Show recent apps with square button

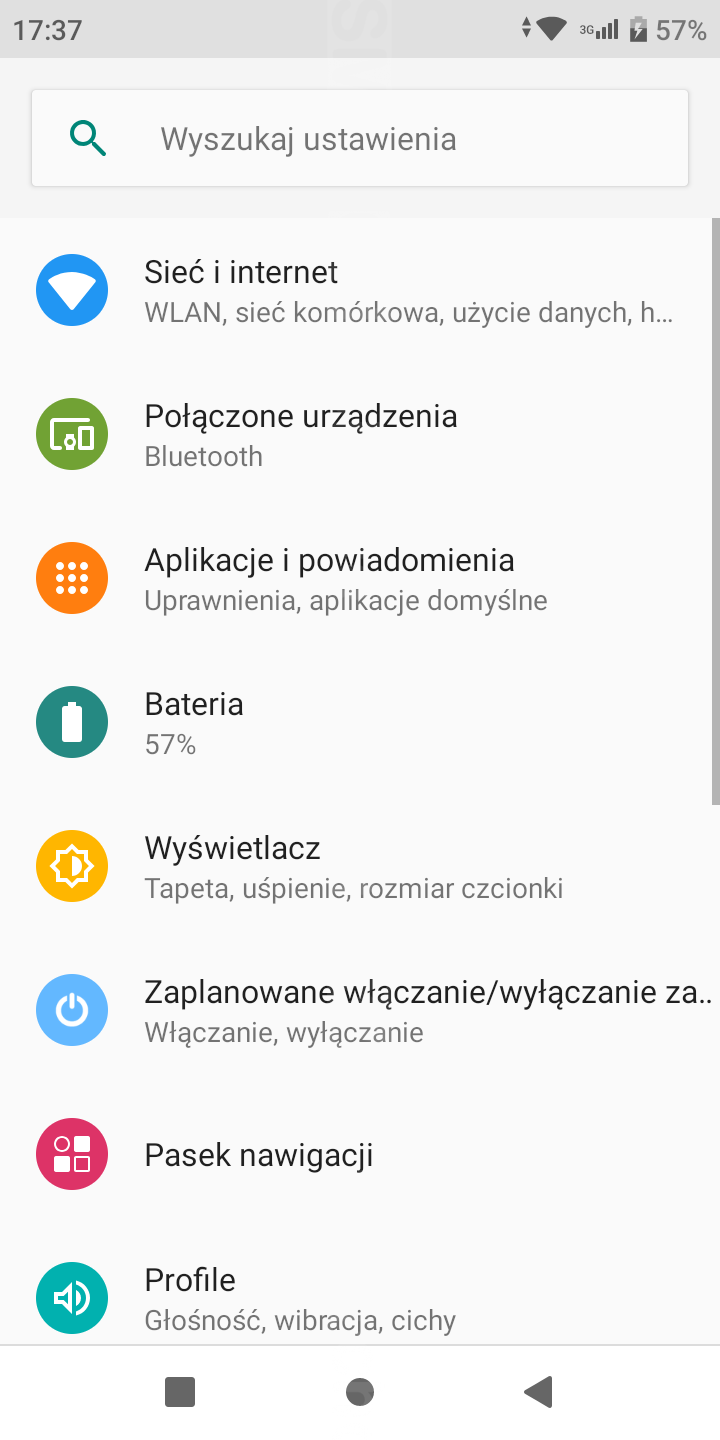[x=180, y=1391]
